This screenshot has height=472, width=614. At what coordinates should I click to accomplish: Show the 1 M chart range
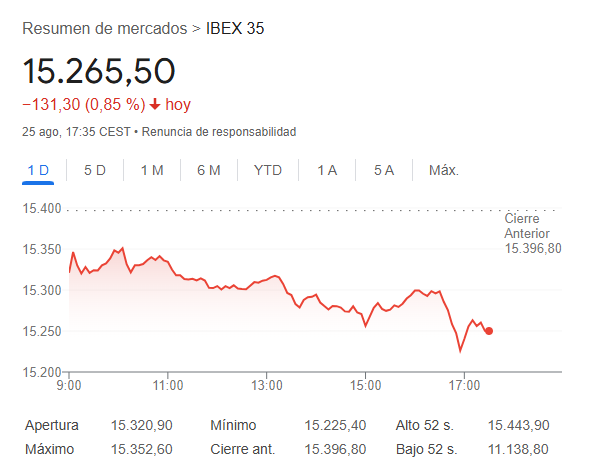pos(152,170)
